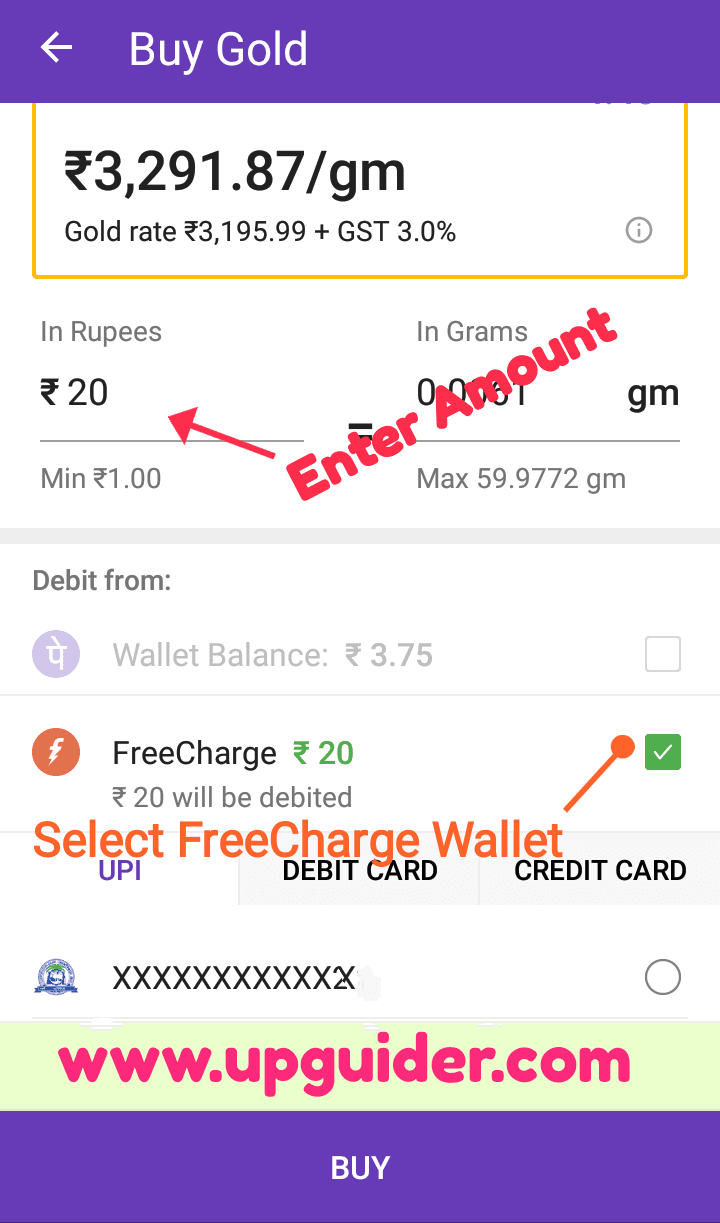Switch to the Credit Card tab

pyautogui.click(x=600, y=870)
